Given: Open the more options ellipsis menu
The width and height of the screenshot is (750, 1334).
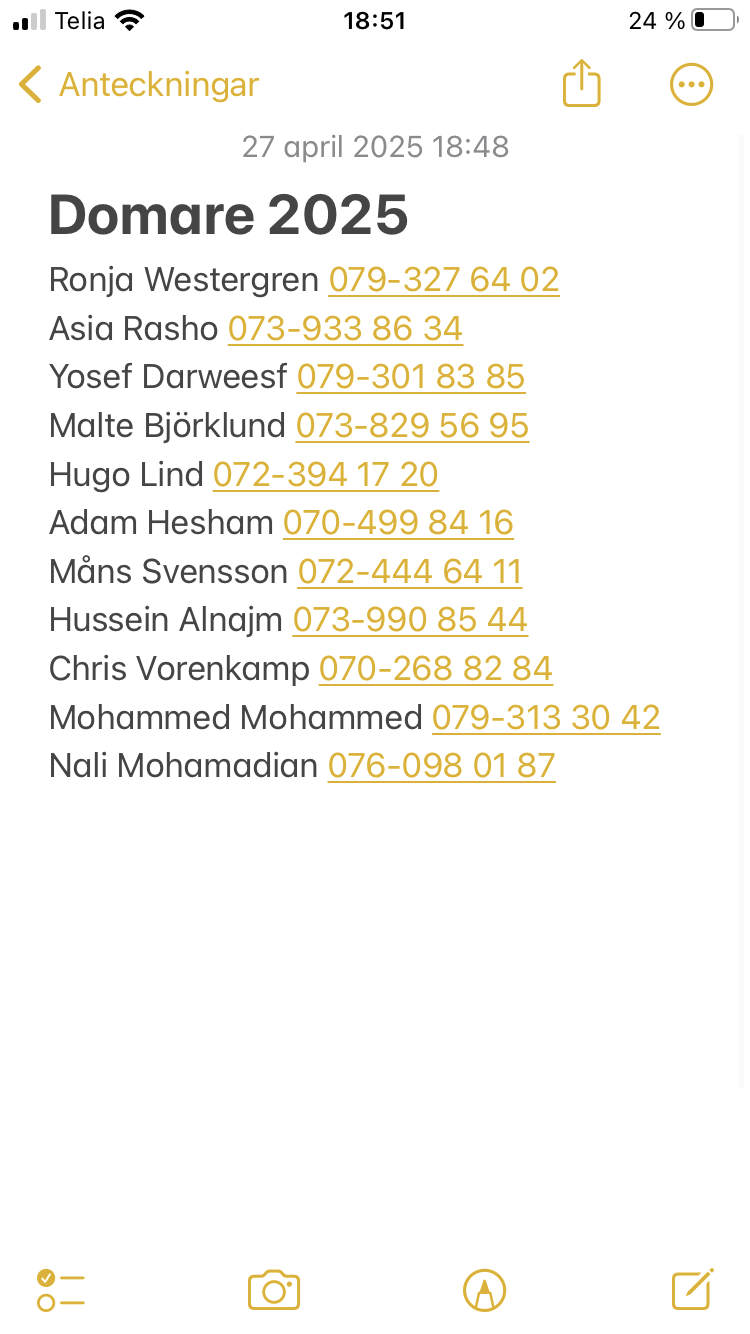Looking at the screenshot, I should (691, 85).
